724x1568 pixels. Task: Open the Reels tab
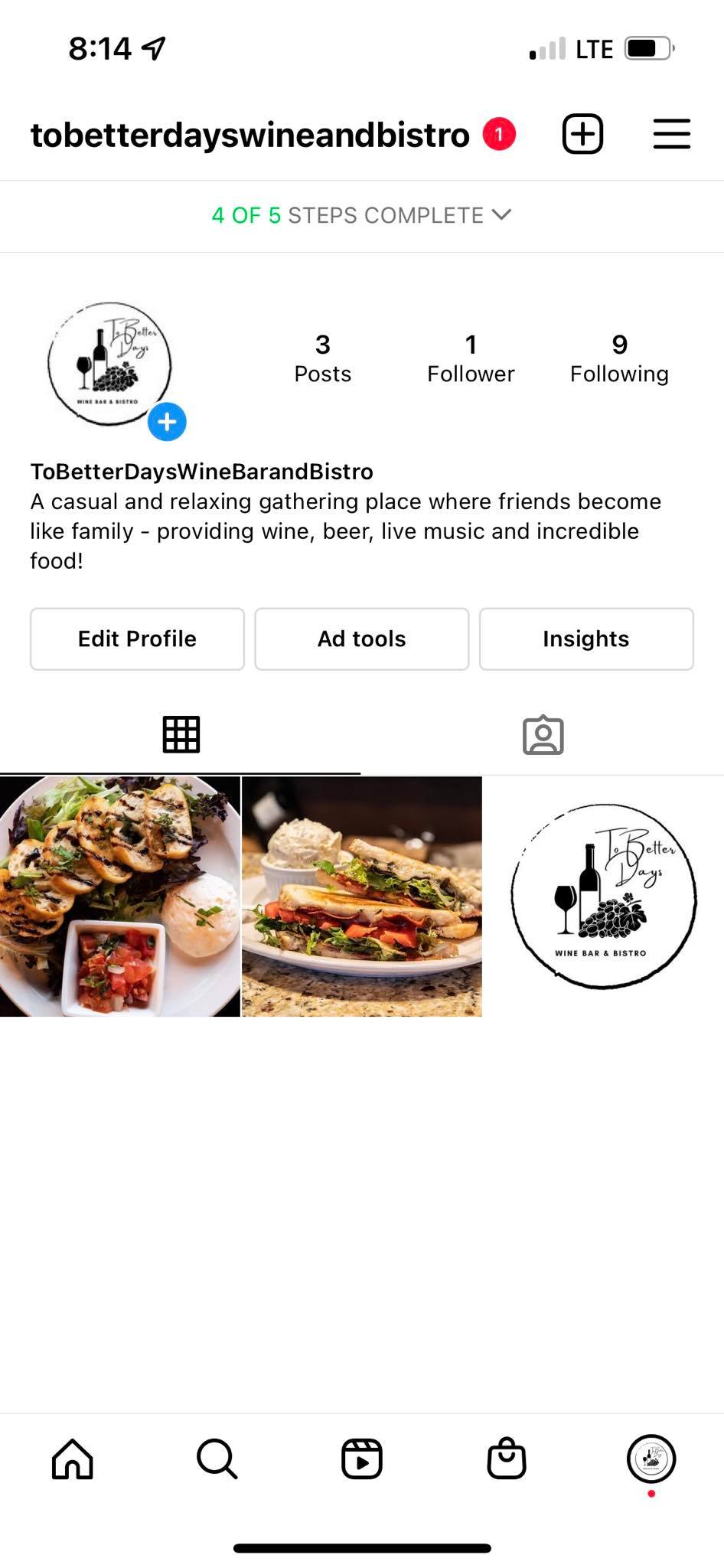(362, 1459)
